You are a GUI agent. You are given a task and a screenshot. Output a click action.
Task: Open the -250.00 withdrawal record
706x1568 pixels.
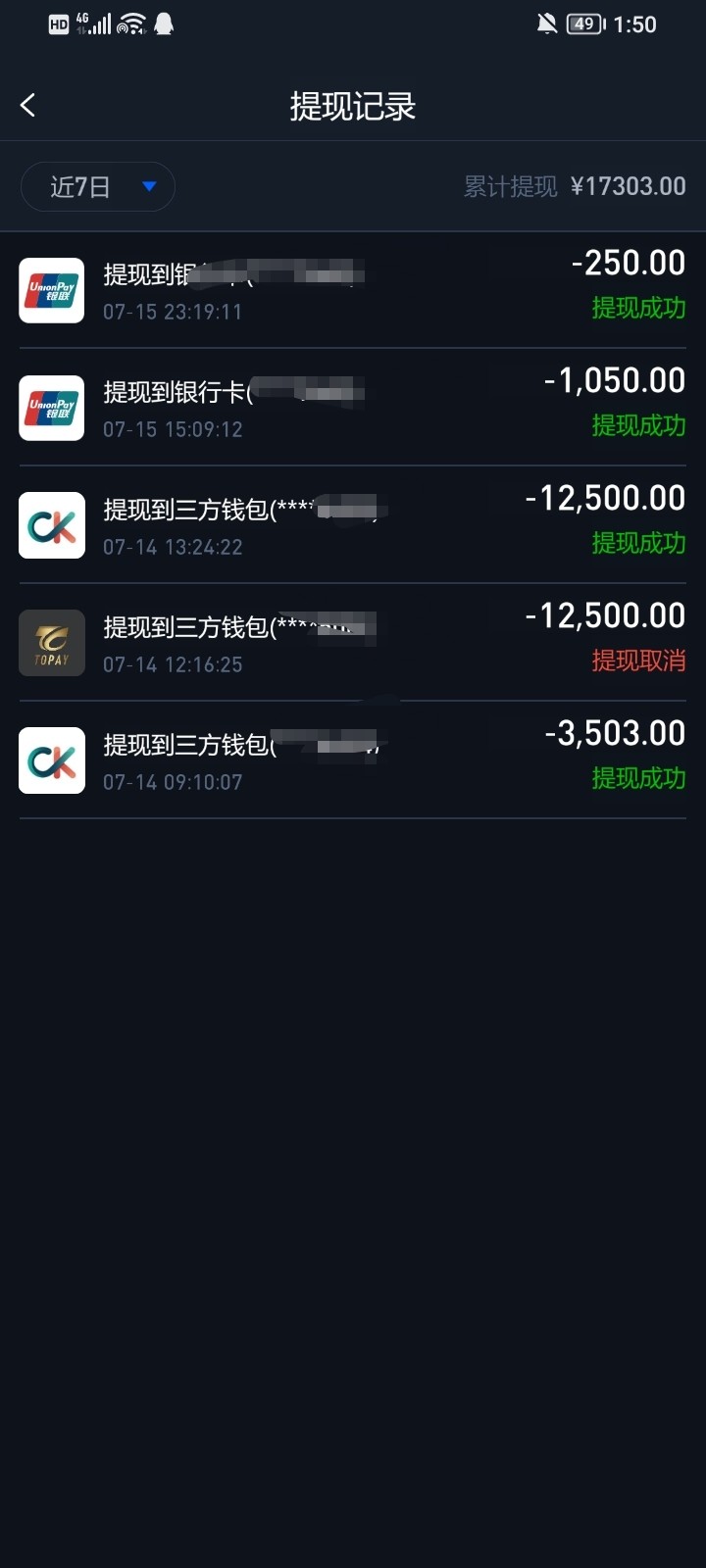pos(353,290)
